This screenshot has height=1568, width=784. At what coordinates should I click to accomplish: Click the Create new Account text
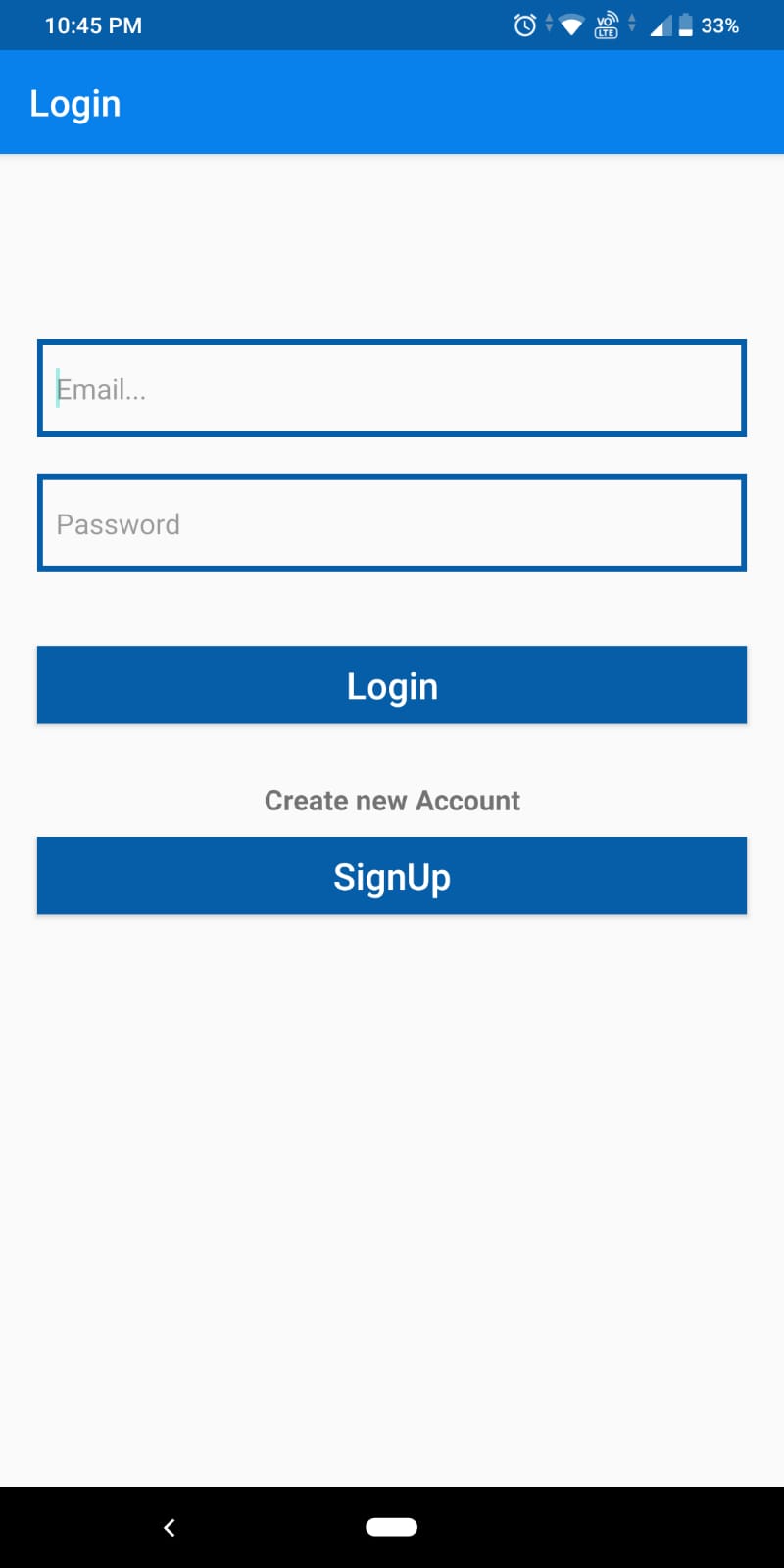pyautogui.click(x=391, y=800)
